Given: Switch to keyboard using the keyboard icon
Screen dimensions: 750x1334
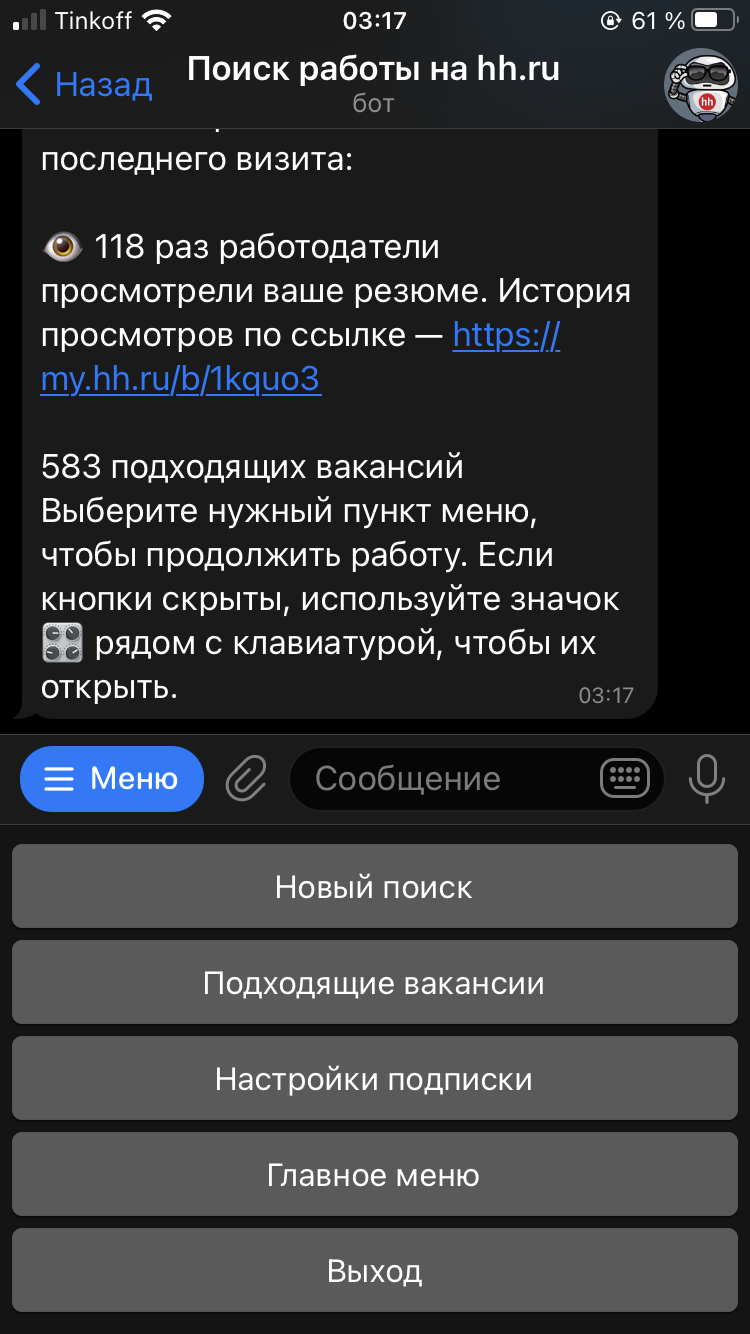Looking at the screenshot, I should [x=625, y=778].
